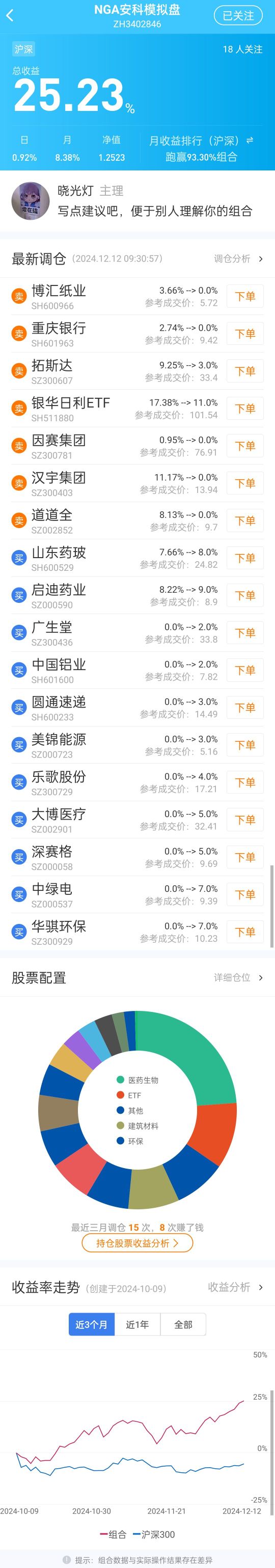Tap 下单 for 大博医疗
The image size is (275, 1568).
(245, 820)
